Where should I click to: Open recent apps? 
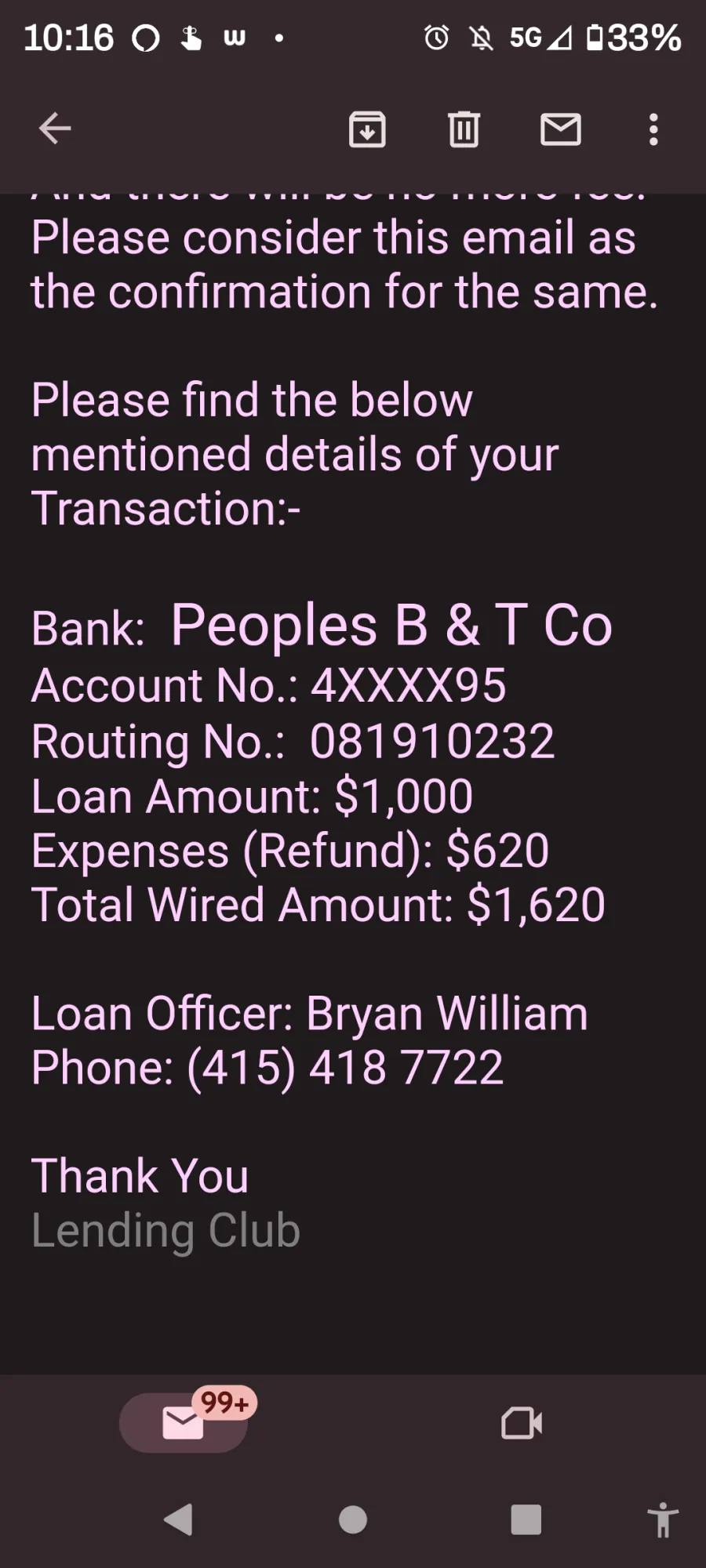coord(526,1519)
